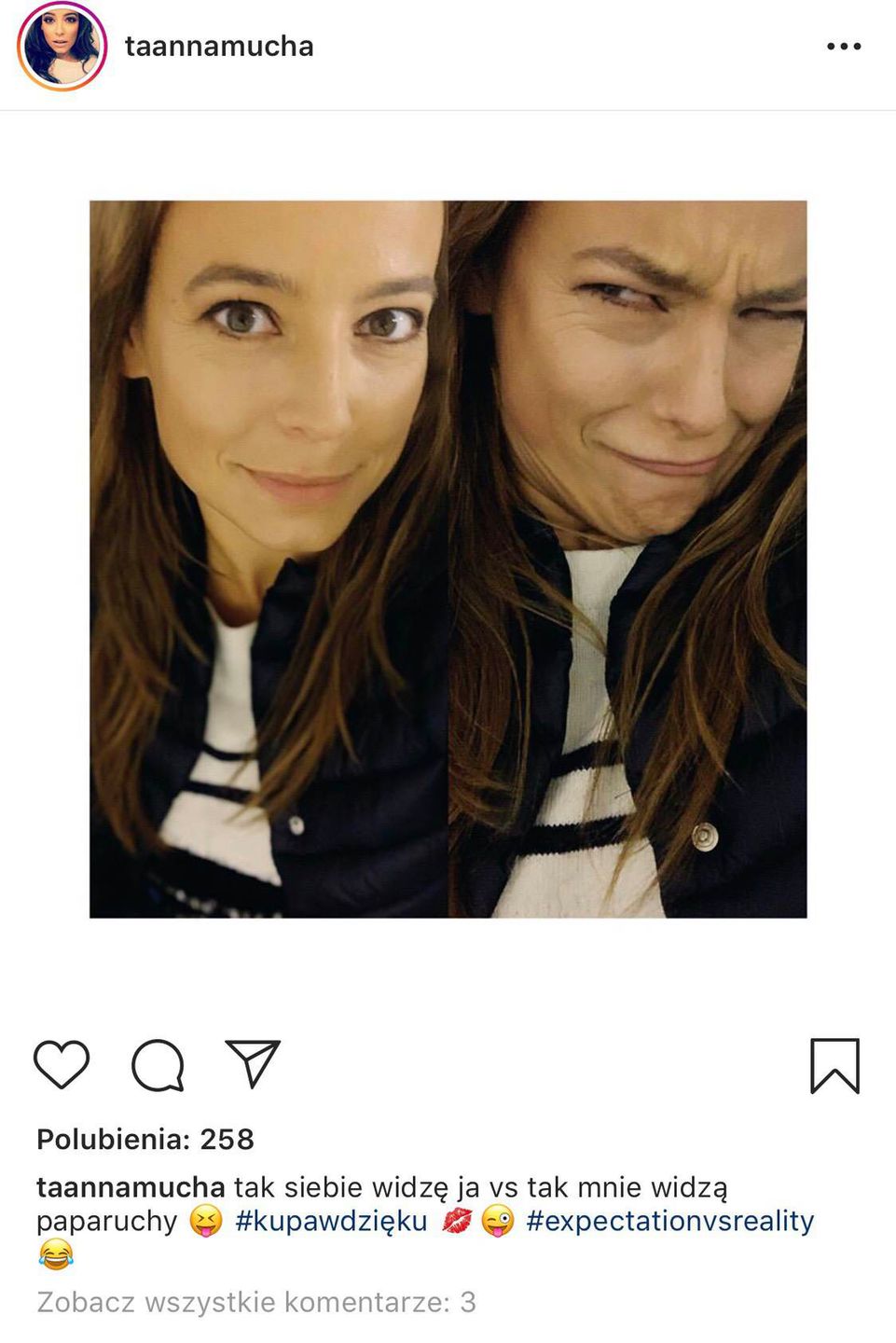Open the taannamucha username in the post header
The image size is (896, 1343).
[x=219, y=47]
